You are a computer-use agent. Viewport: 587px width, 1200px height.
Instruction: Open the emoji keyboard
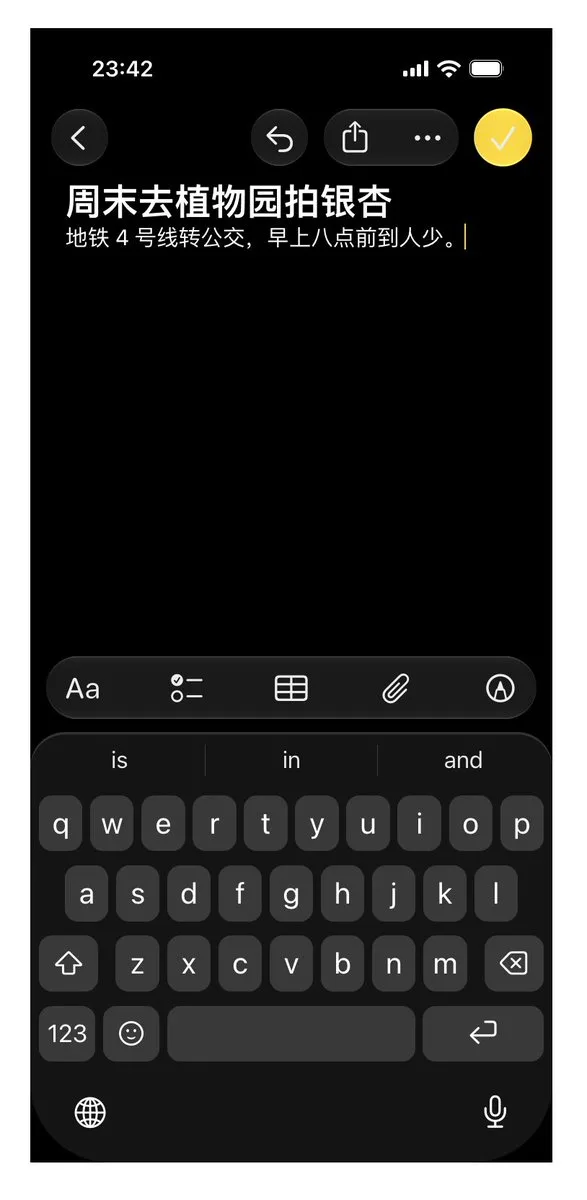point(131,1034)
